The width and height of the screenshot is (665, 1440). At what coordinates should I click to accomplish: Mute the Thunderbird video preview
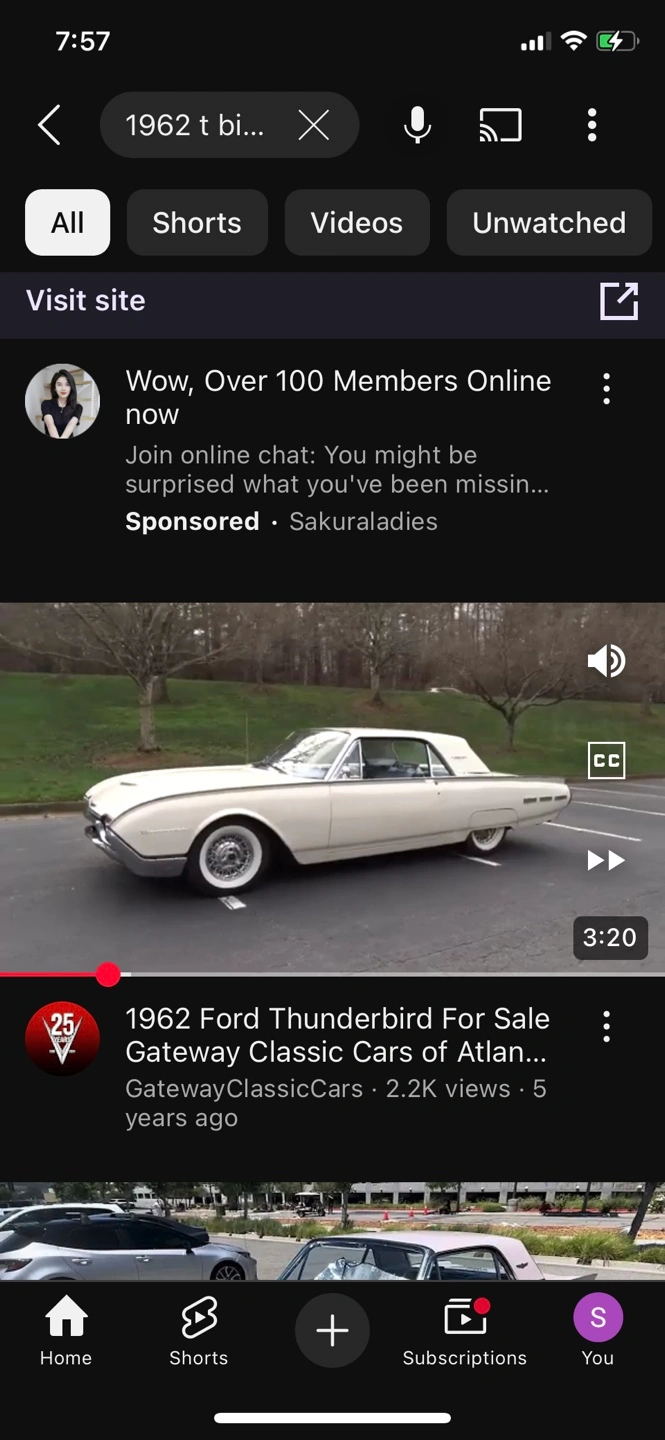pyautogui.click(x=606, y=661)
